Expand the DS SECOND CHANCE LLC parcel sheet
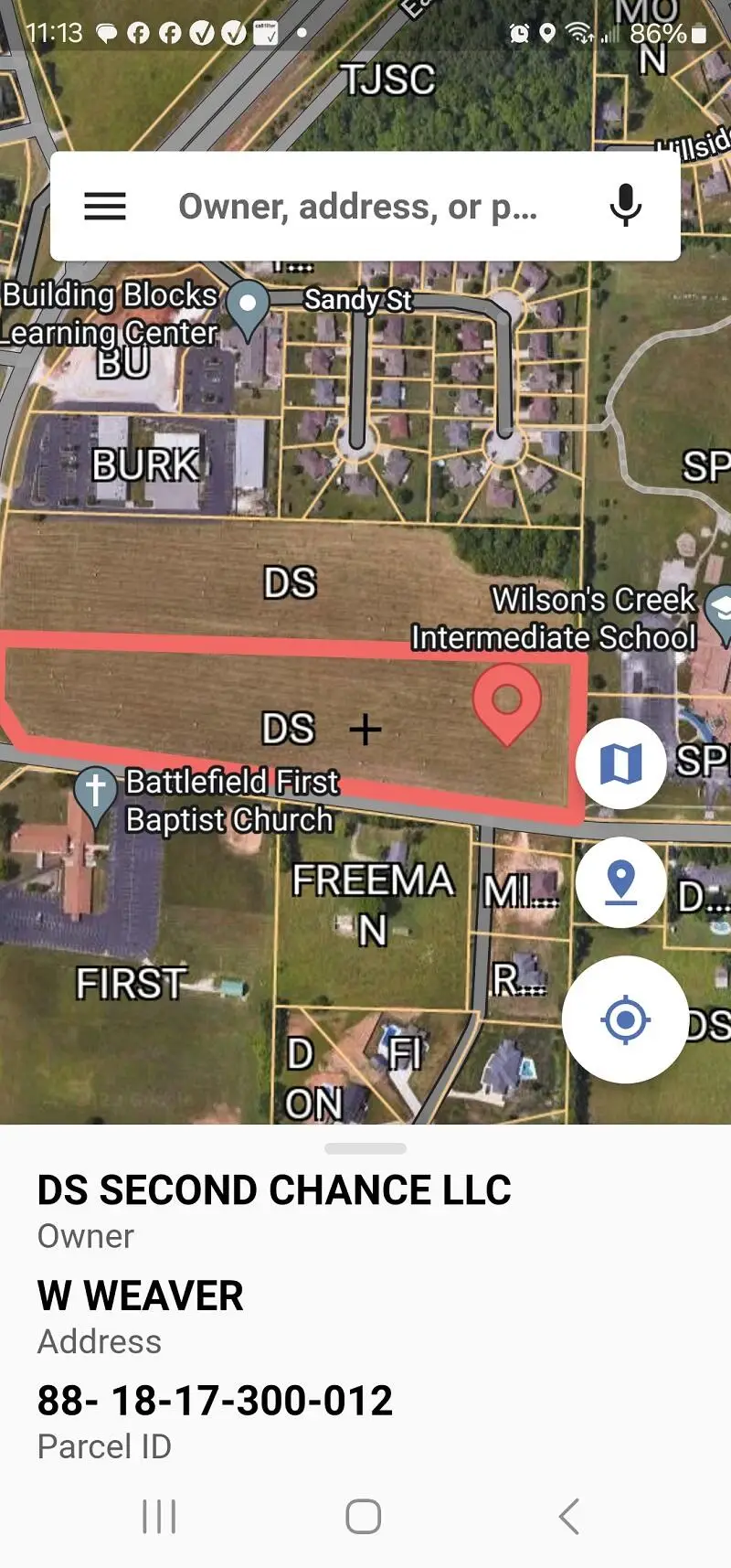731x1568 pixels. [x=365, y=1149]
